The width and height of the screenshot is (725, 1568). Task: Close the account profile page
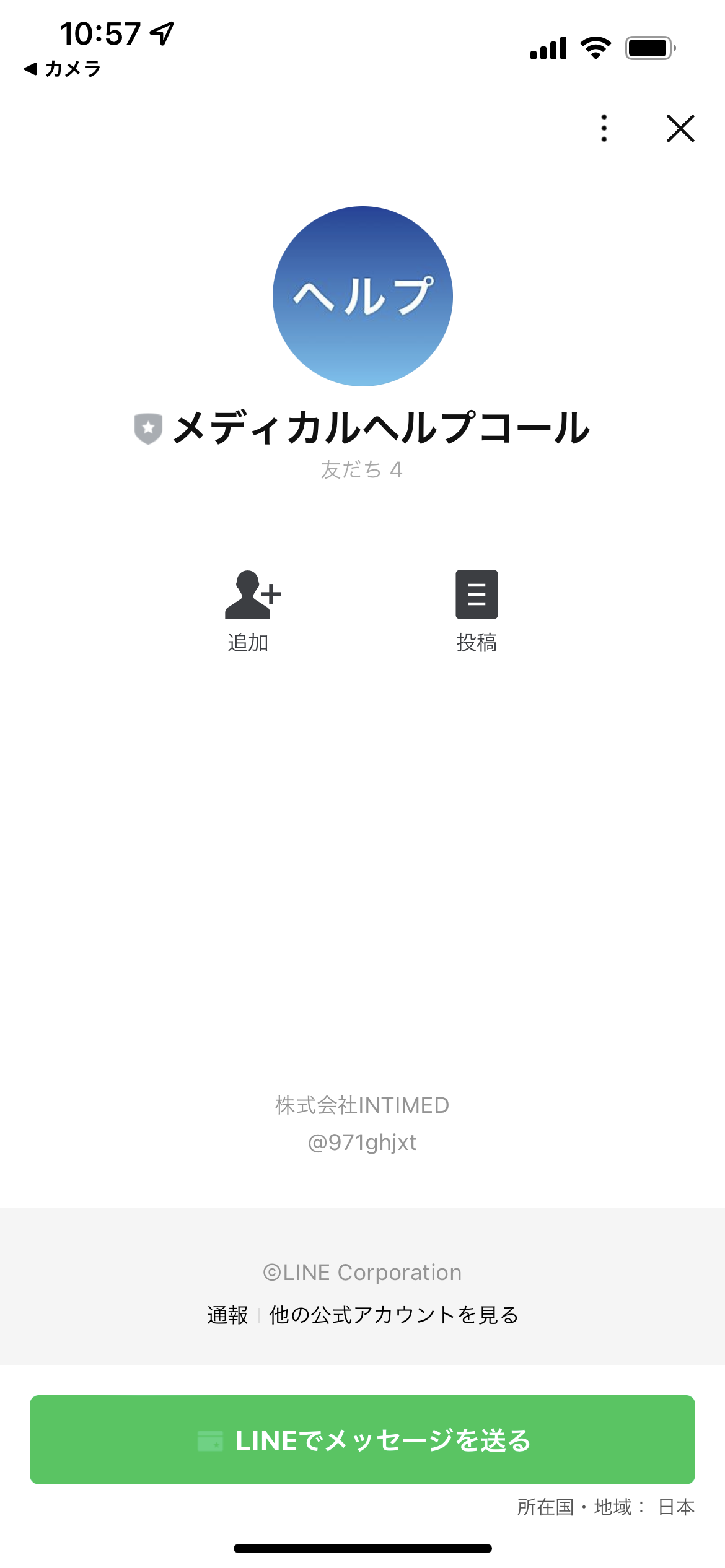pyautogui.click(x=680, y=128)
